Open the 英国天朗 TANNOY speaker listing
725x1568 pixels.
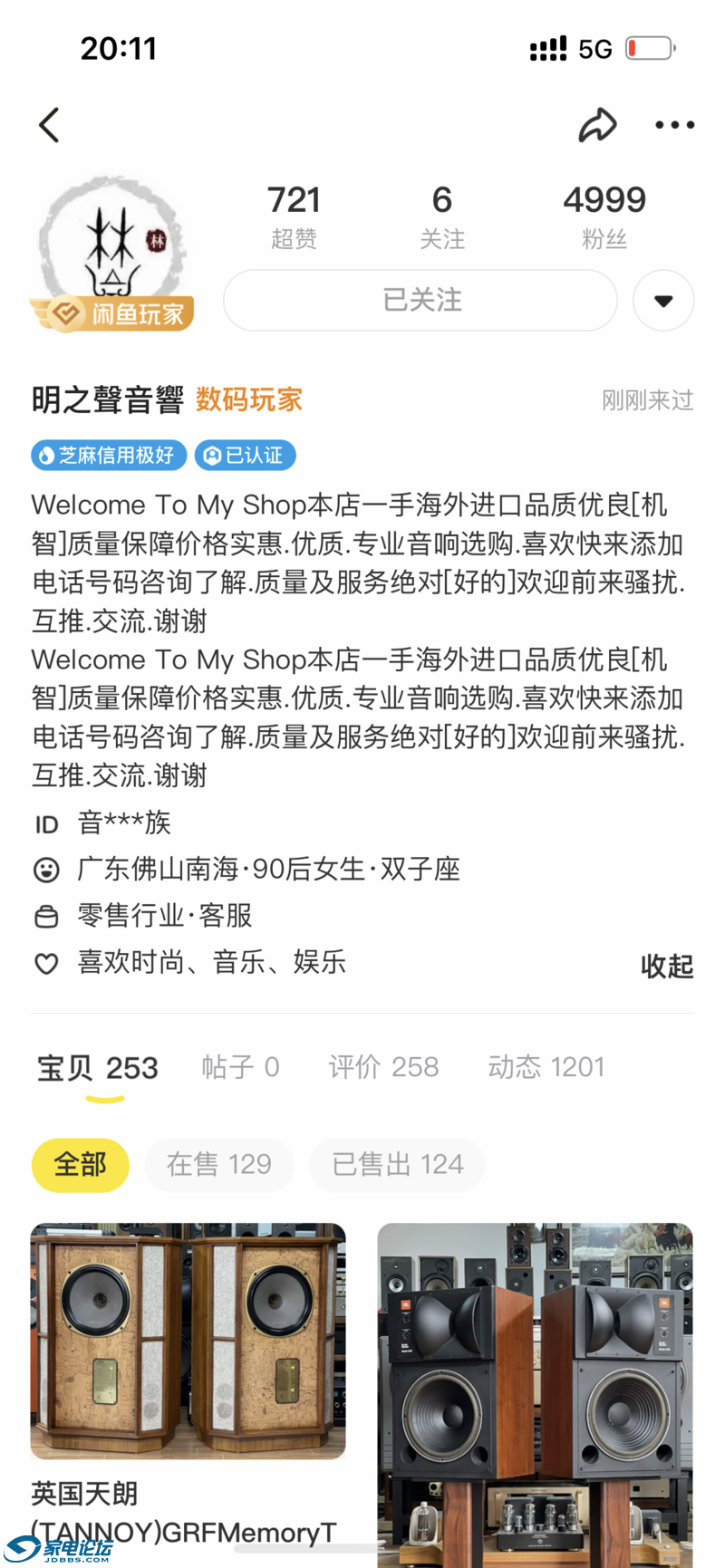pyautogui.click(x=188, y=1341)
